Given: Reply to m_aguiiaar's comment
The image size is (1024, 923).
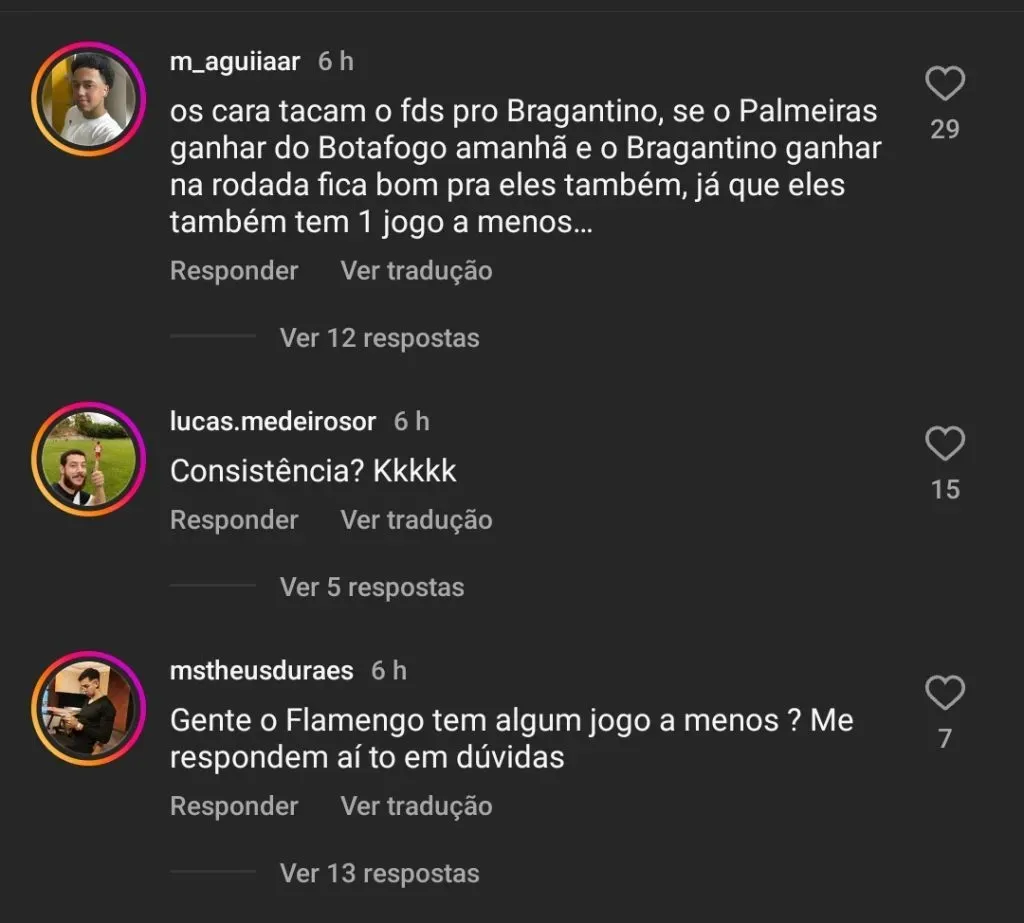Looking at the screenshot, I should click(x=234, y=271).
